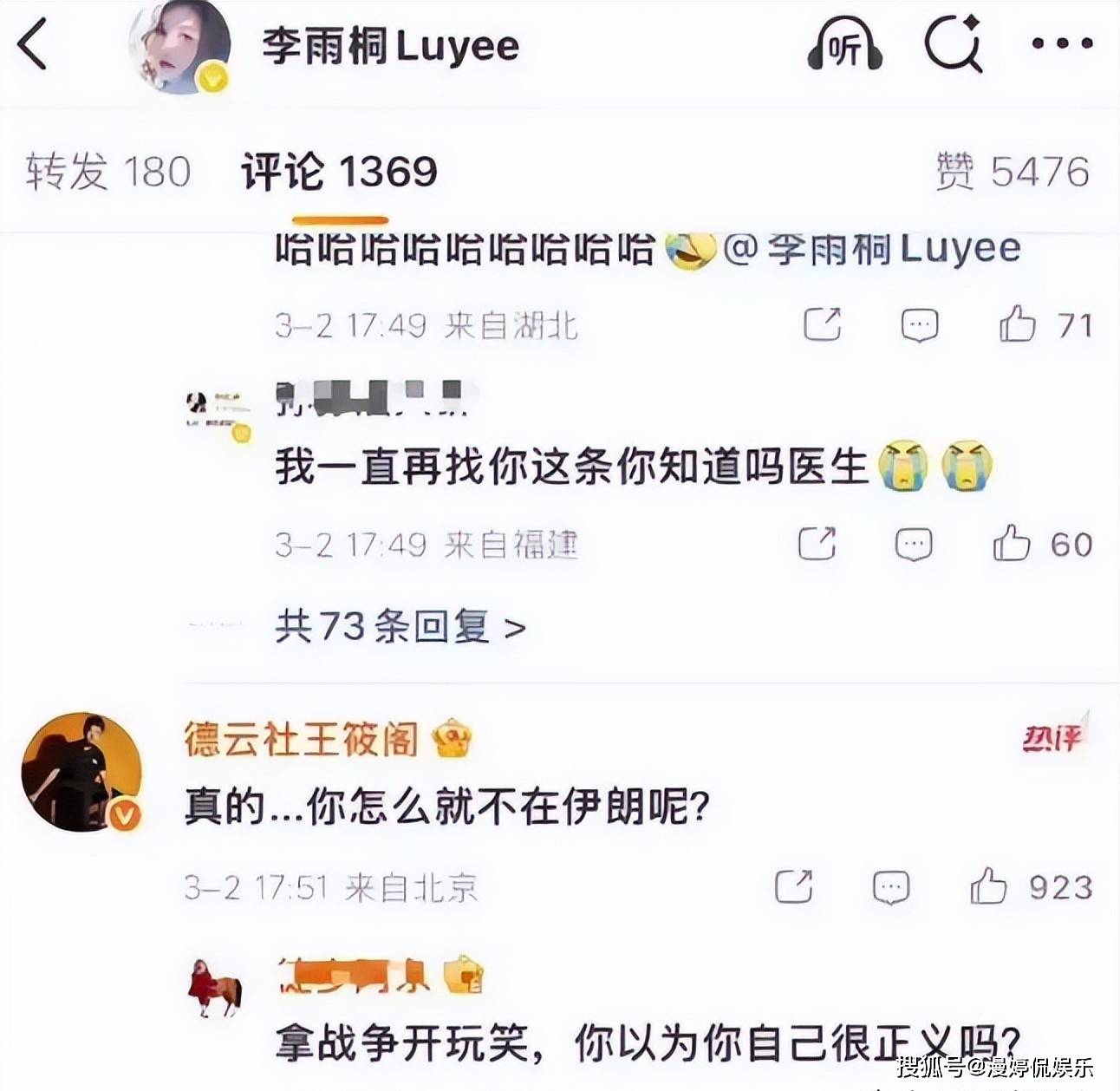Share 德云社王筱阁's comment
Image resolution: width=1120 pixels, height=1091 pixels.
[x=793, y=887]
